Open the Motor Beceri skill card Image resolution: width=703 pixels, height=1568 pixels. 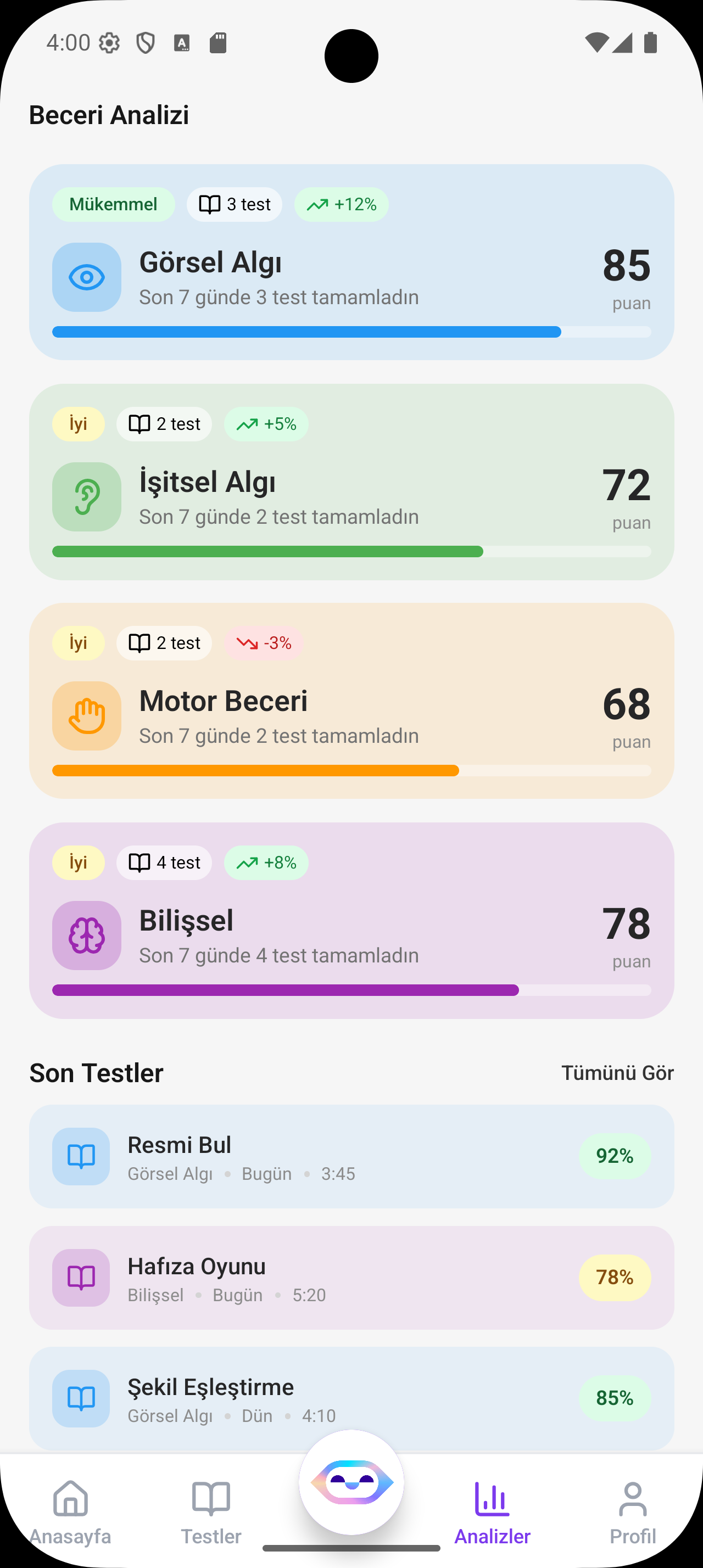click(x=351, y=701)
